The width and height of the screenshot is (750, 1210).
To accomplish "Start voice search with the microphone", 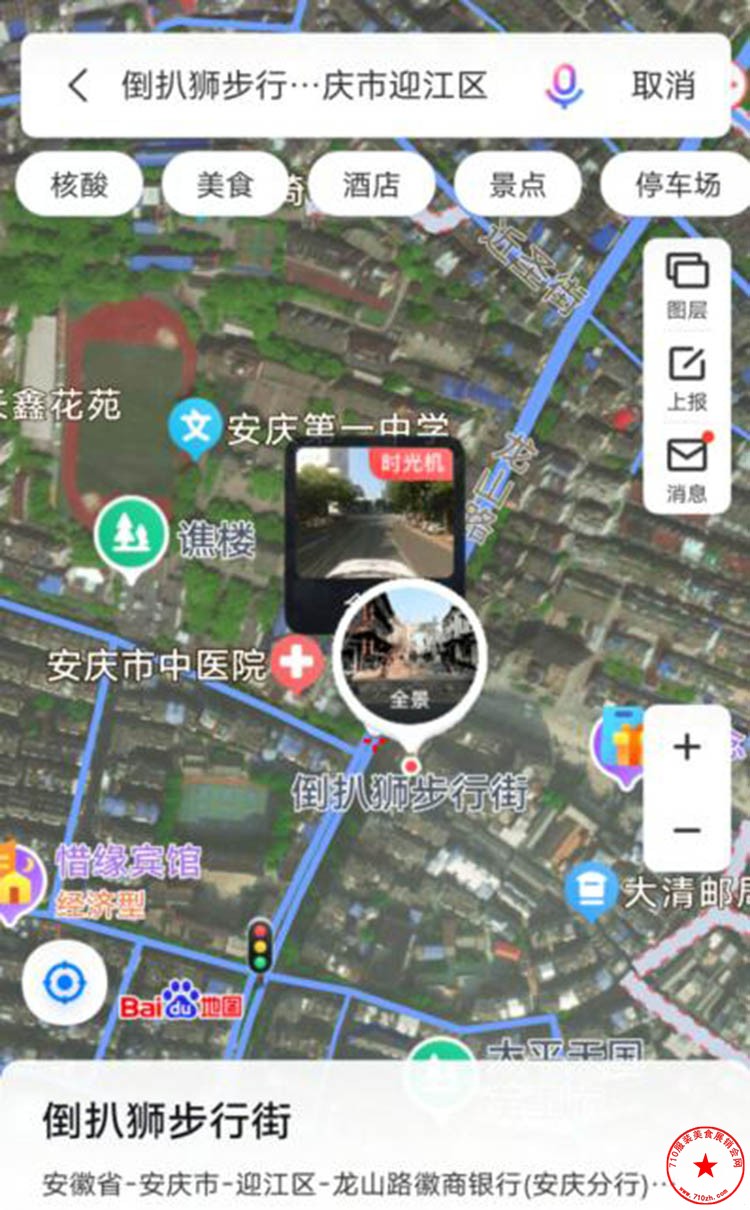I will (564, 86).
